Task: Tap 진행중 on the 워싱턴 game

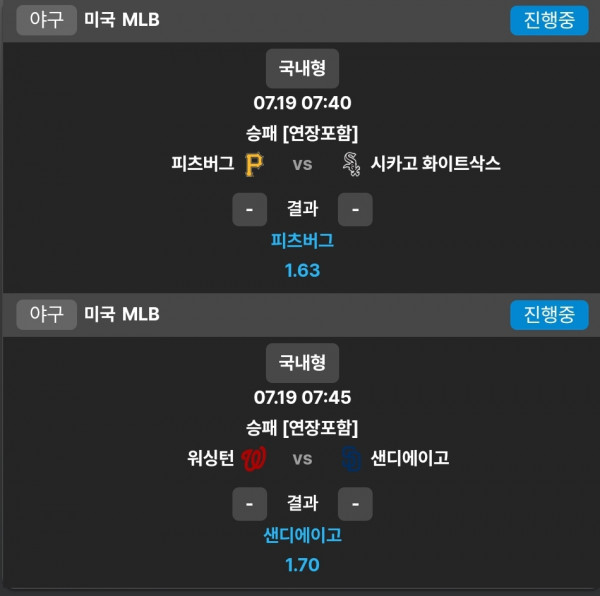Action: (x=549, y=314)
